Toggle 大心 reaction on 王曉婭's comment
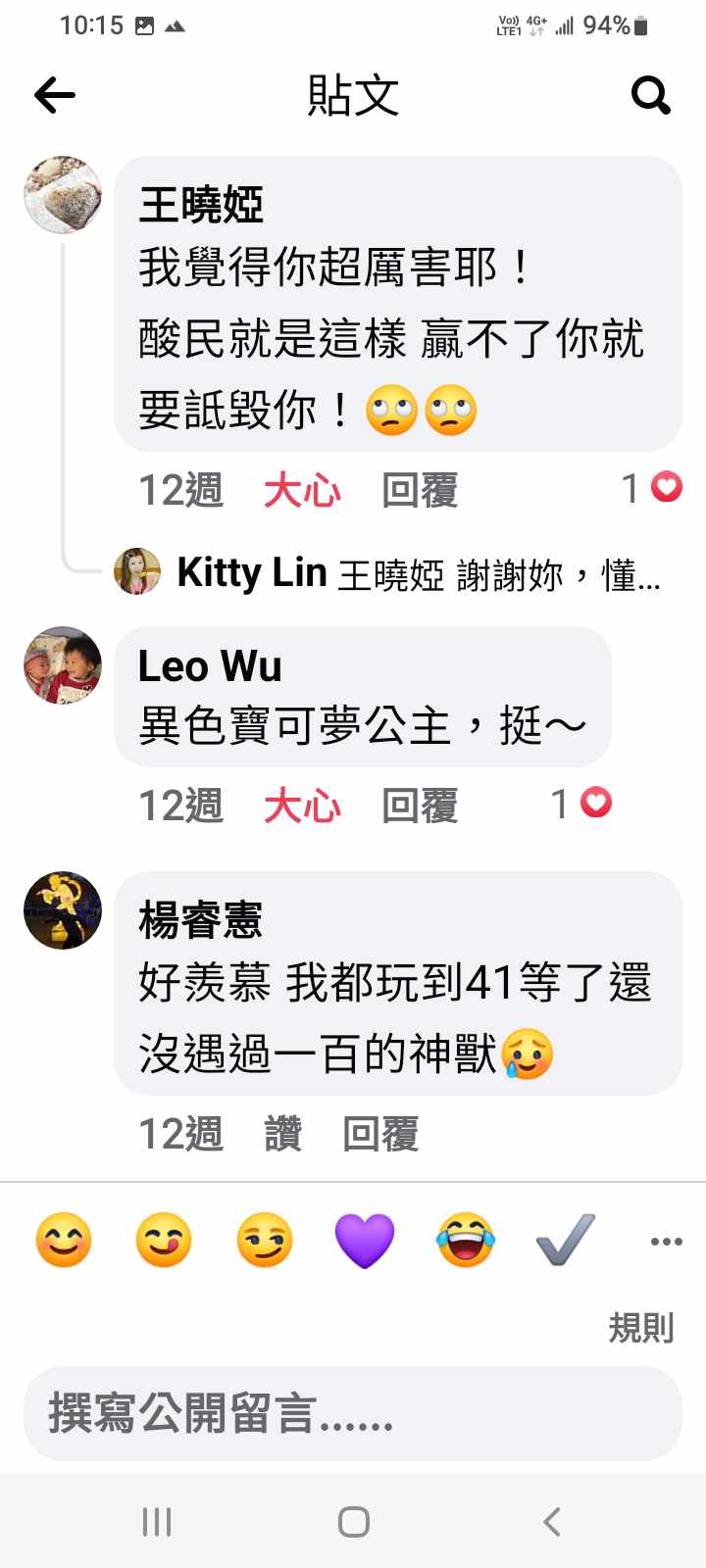706x1568 pixels. pyautogui.click(x=302, y=490)
